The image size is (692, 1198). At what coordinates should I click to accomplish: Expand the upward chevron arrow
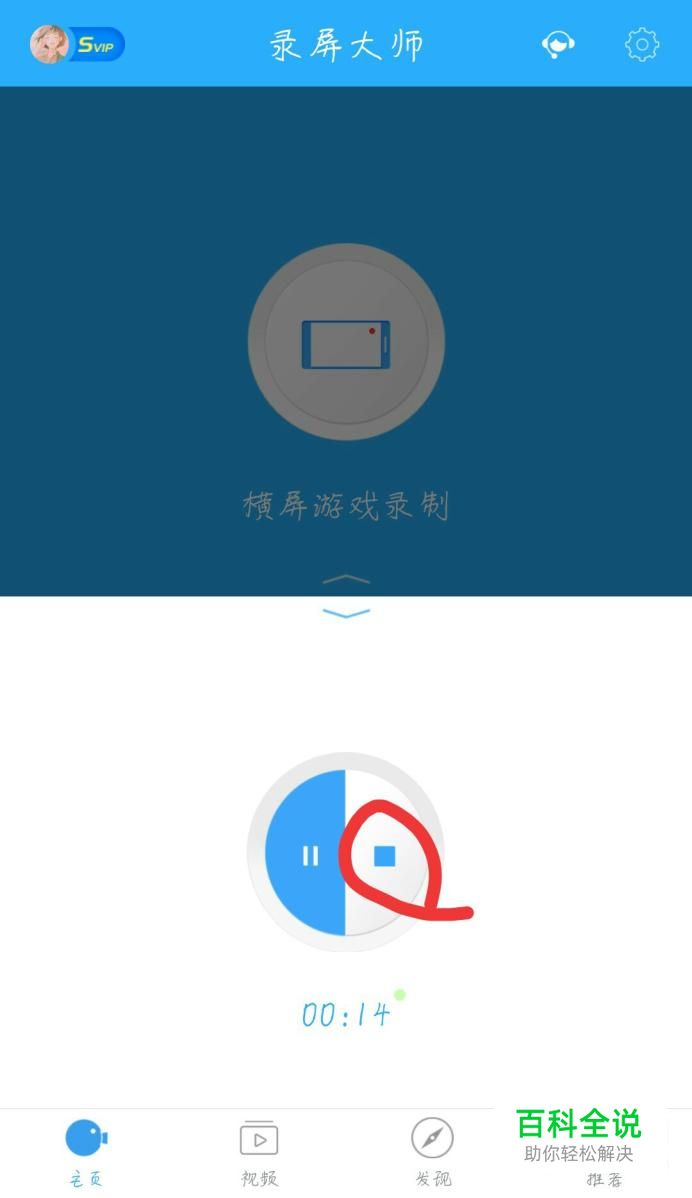tap(346, 580)
